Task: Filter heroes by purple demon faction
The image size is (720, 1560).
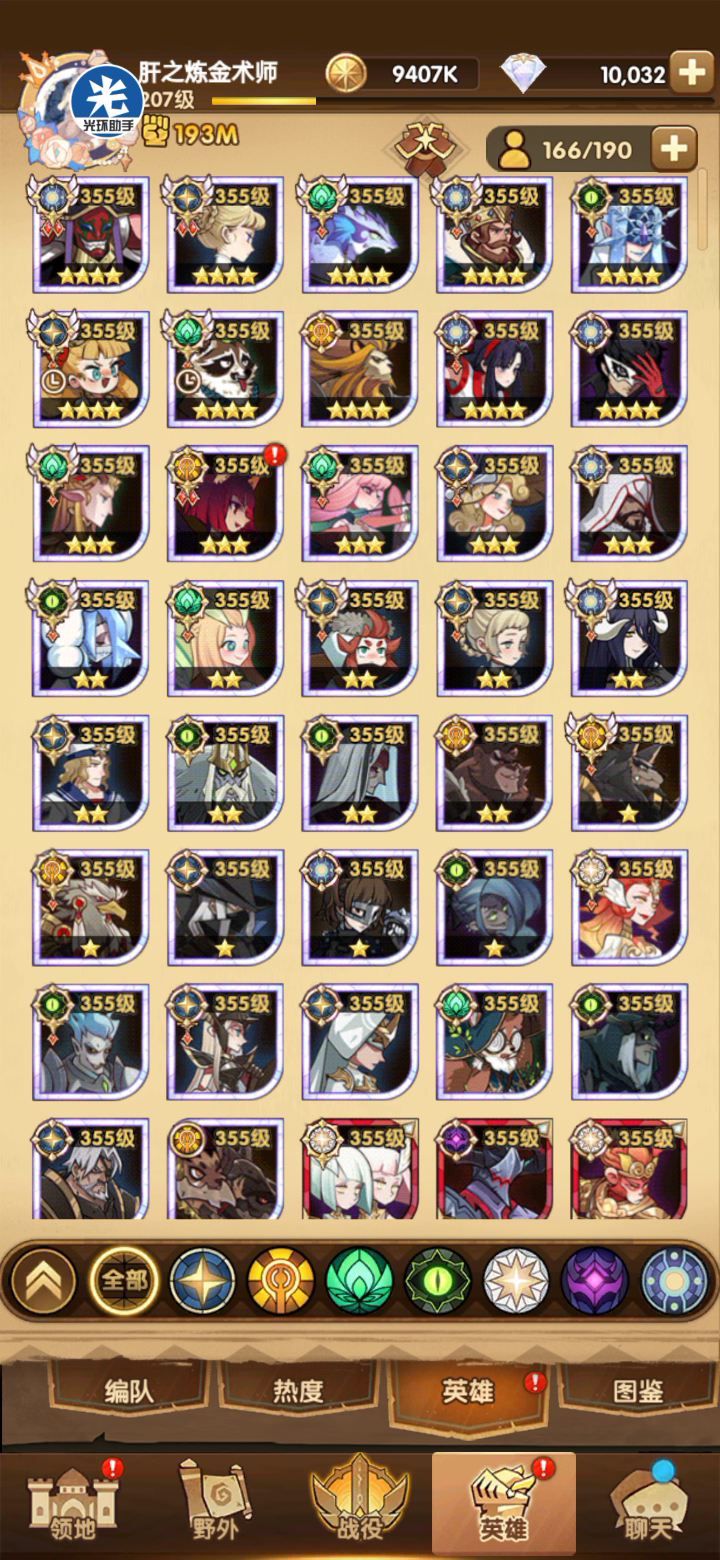Action: click(594, 1280)
